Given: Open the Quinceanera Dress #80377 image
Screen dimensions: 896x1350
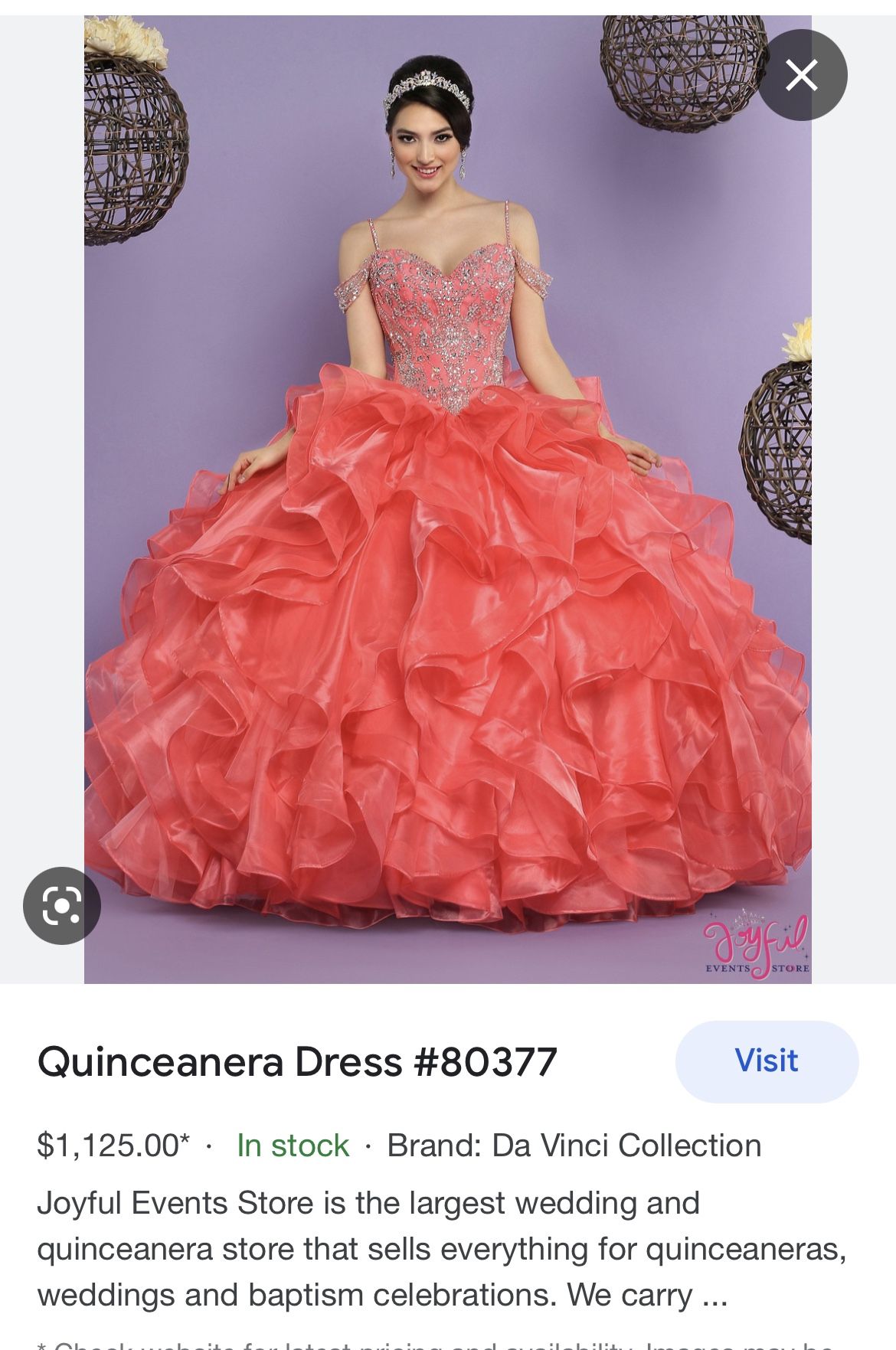Looking at the screenshot, I should point(447,499).
